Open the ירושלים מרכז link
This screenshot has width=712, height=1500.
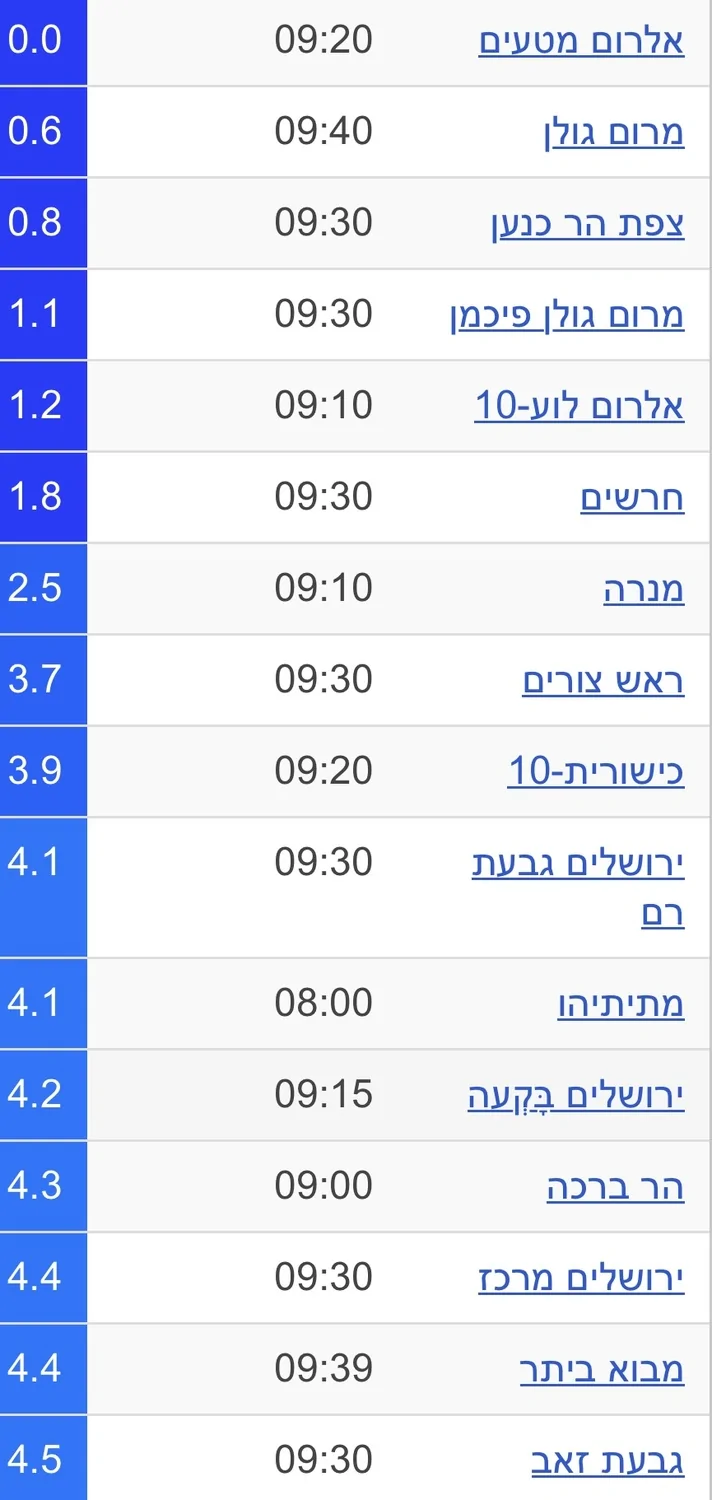click(x=581, y=1279)
